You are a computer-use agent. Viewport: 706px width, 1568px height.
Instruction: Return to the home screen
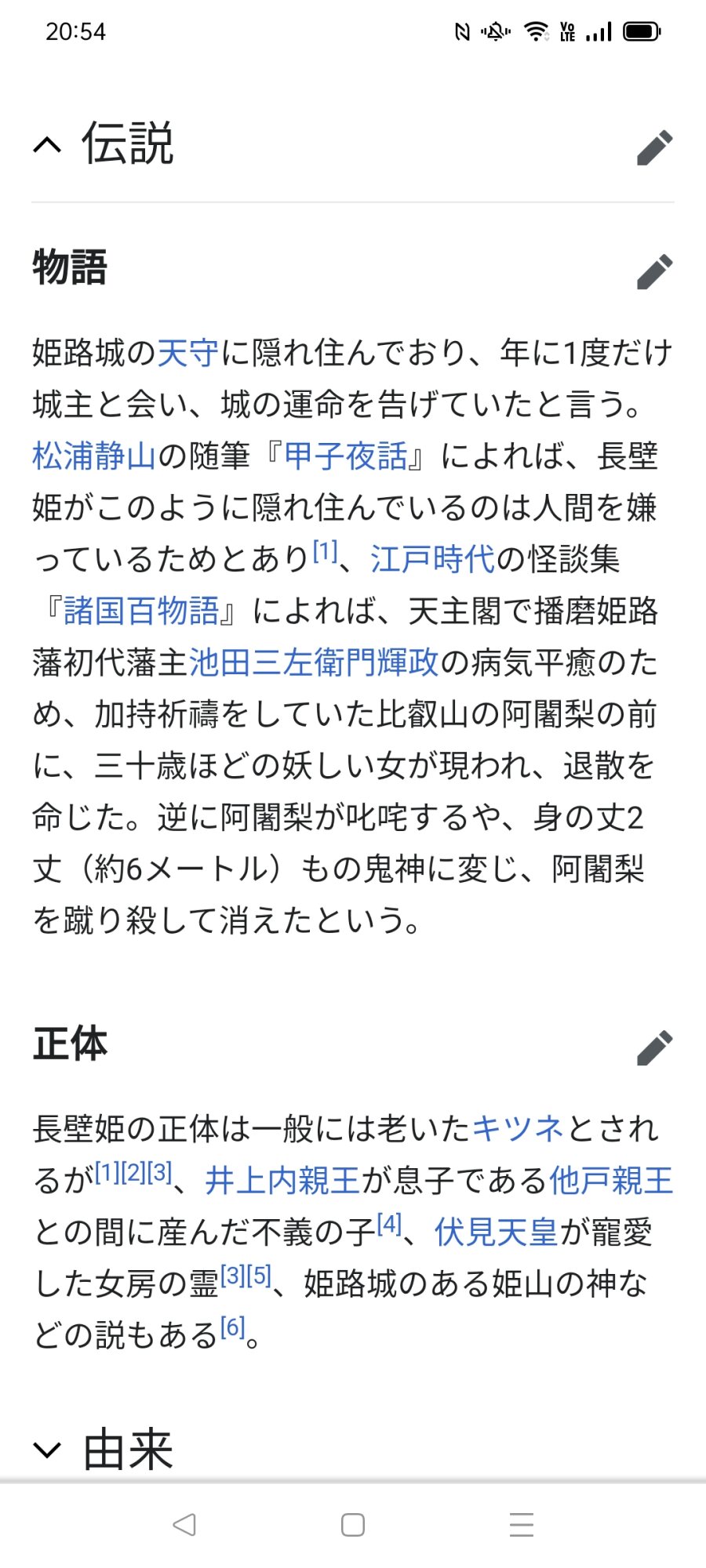(x=353, y=1525)
